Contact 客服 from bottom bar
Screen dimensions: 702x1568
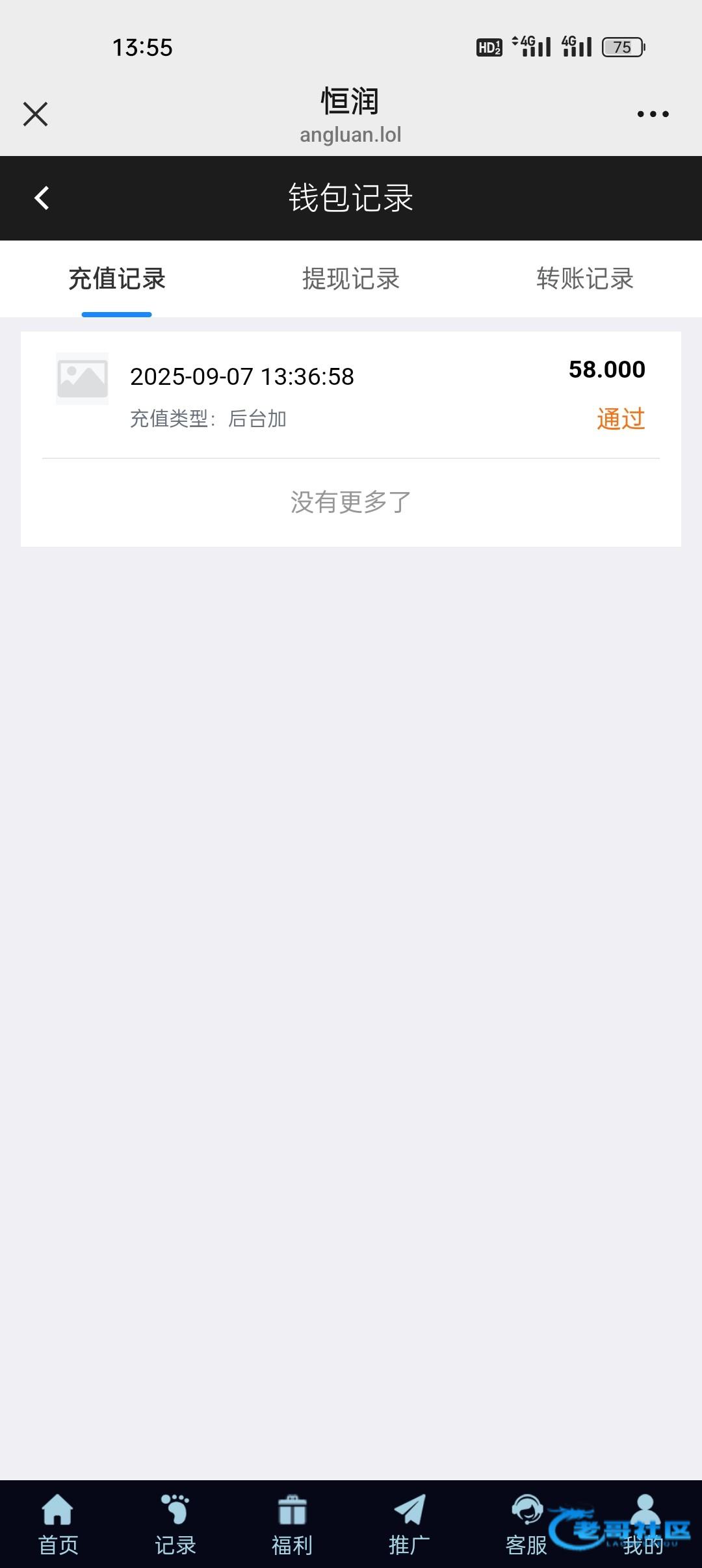click(526, 1524)
